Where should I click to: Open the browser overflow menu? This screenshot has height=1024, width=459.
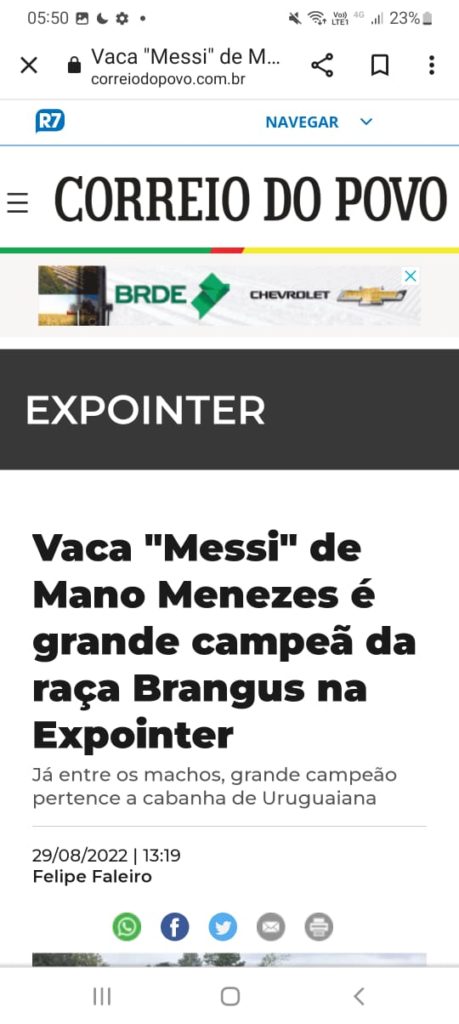(x=432, y=65)
